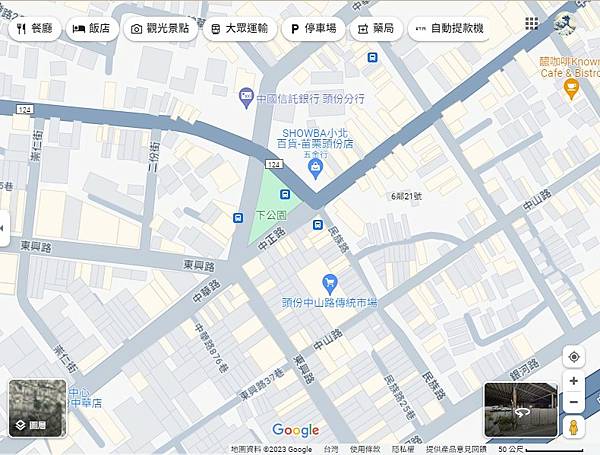600x455 pixels.
Task: Switch map layers via 圖層 tile
Action: [37, 410]
